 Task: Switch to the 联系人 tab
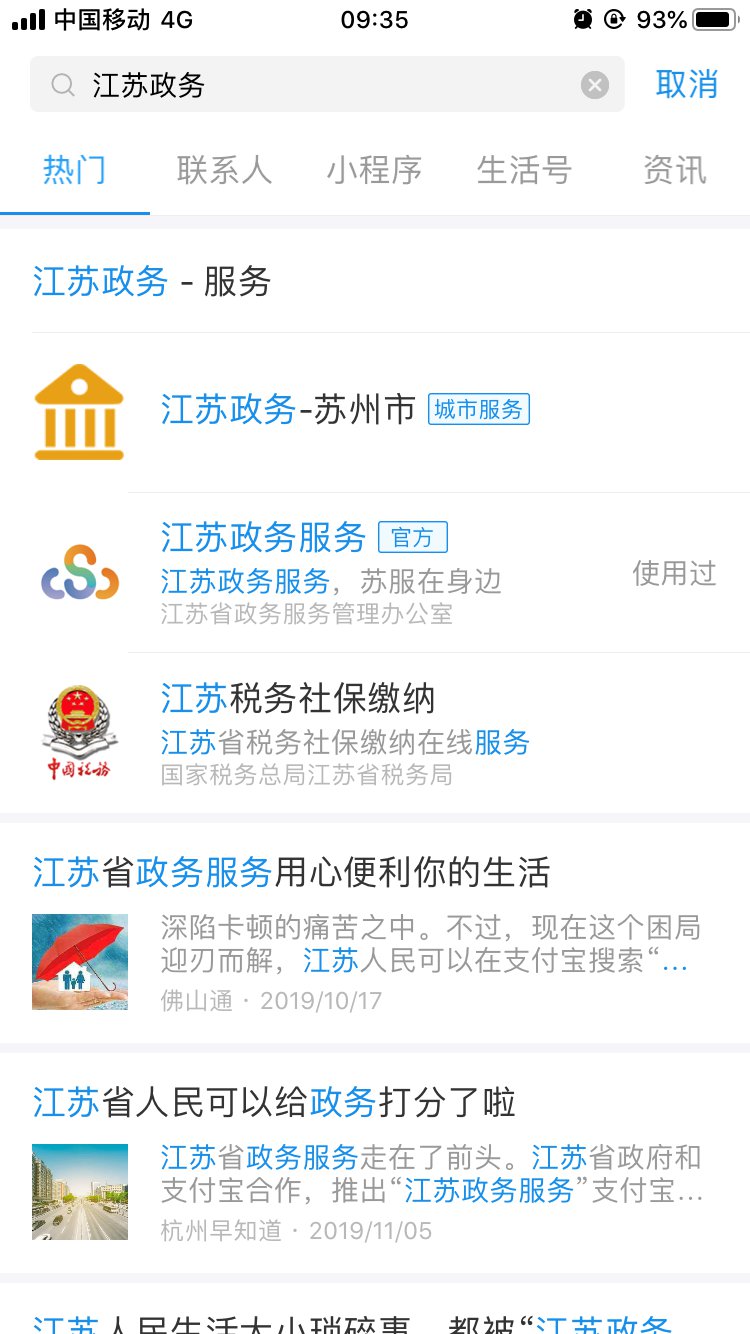[x=224, y=170]
